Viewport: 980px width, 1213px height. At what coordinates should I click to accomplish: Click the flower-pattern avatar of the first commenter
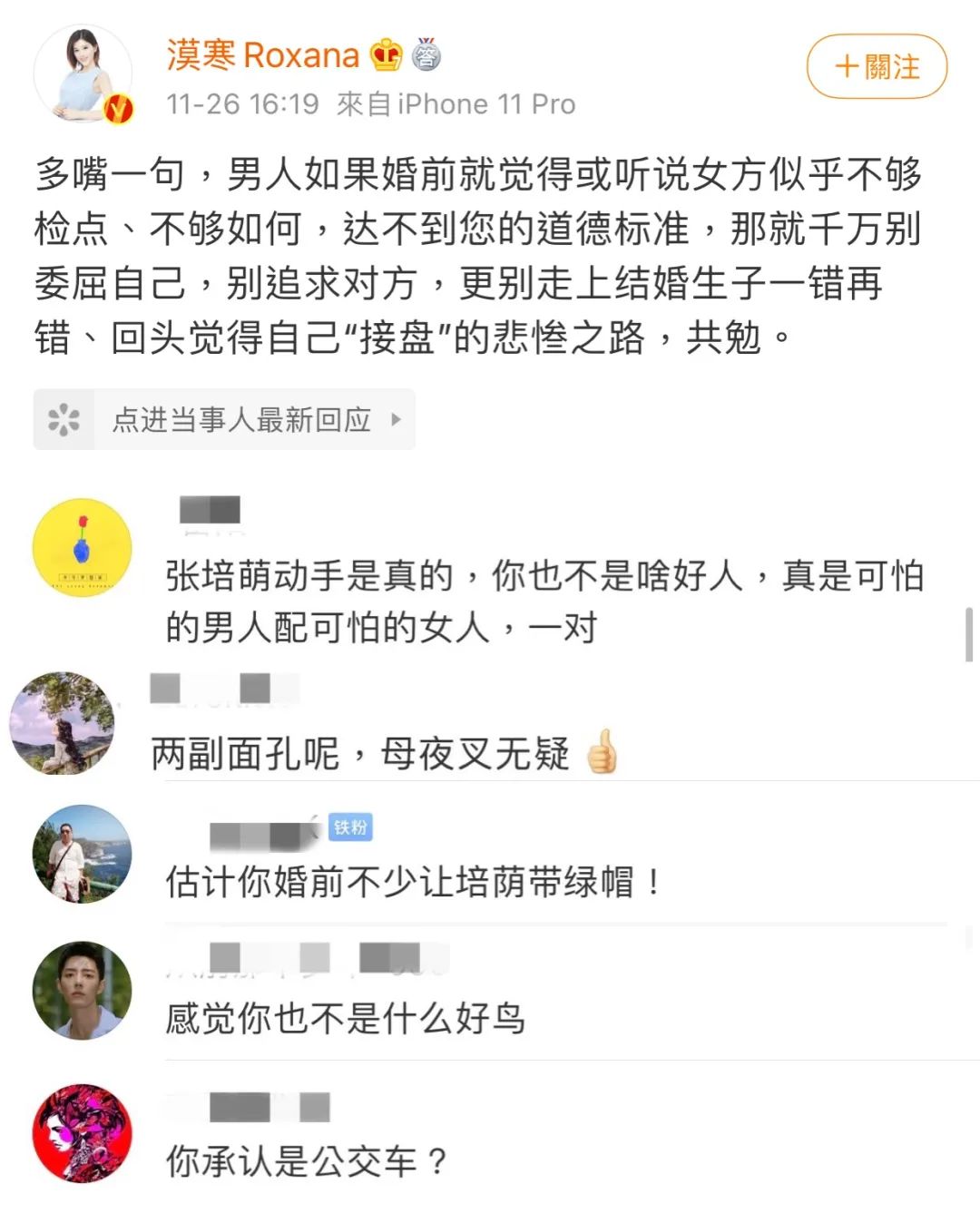tap(81, 548)
